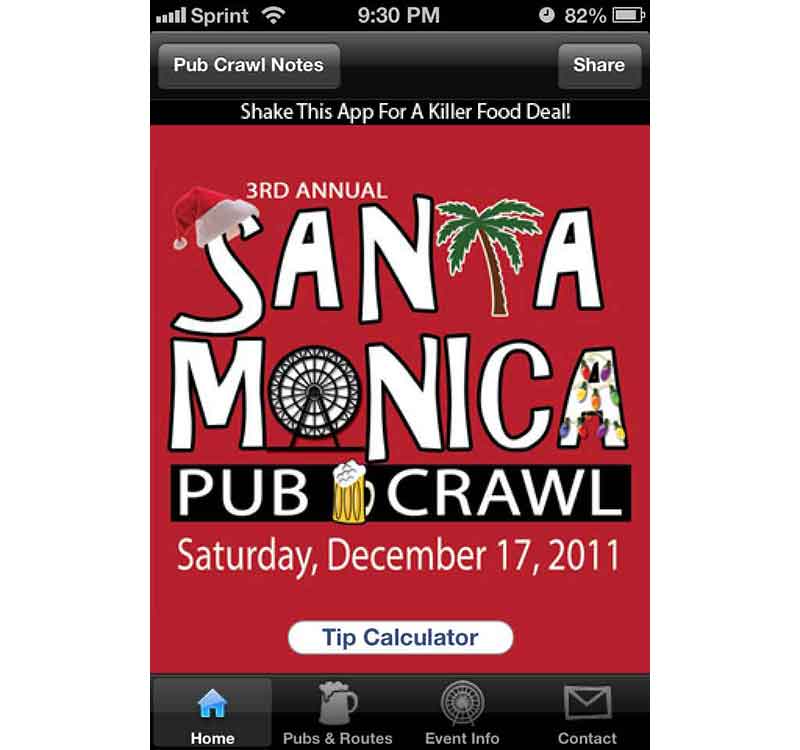Open the Tip Calculator
Image resolution: width=800 pixels, height=750 pixels.
(x=400, y=637)
